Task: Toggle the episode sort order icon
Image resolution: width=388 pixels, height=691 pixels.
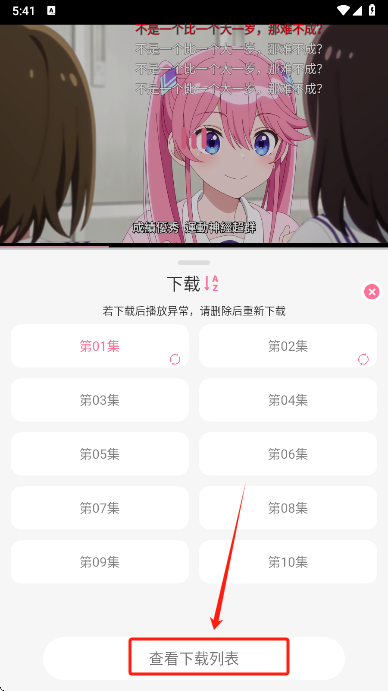Action: [211, 283]
